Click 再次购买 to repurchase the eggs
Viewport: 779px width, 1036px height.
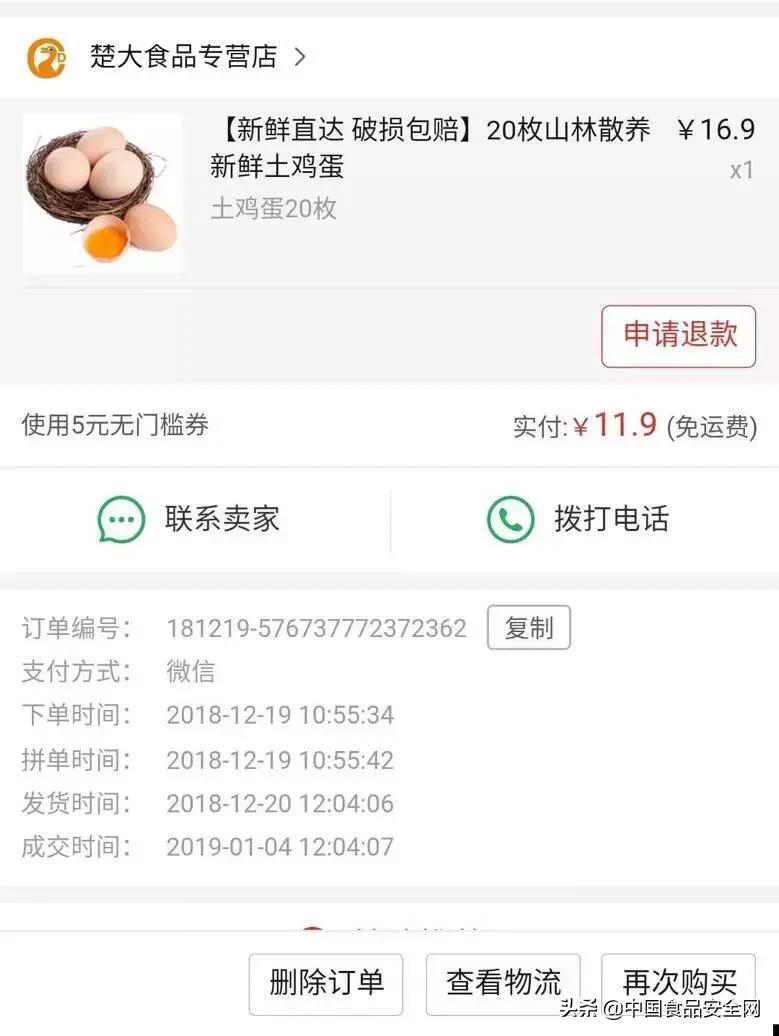(x=679, y=983)
